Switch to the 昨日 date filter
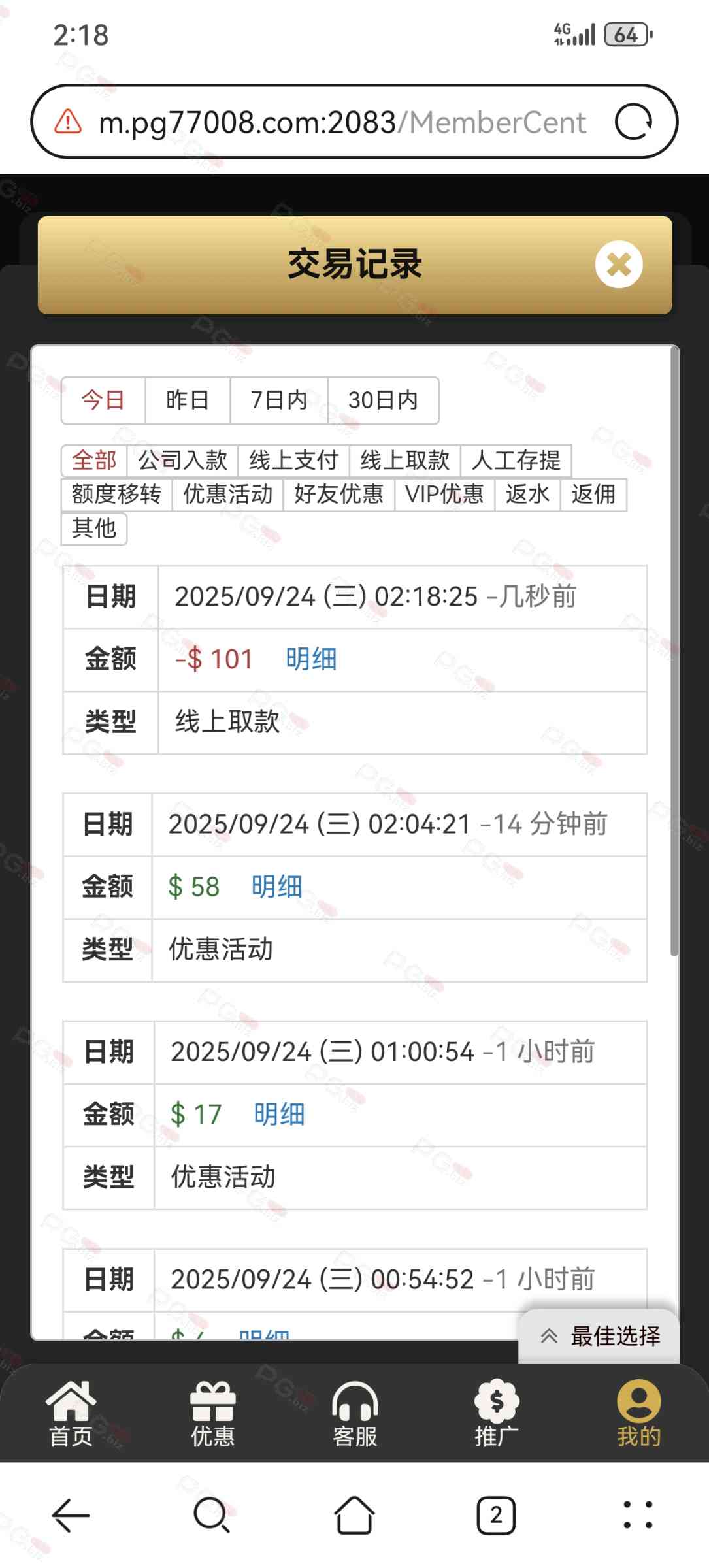 [x=188, y=400]
